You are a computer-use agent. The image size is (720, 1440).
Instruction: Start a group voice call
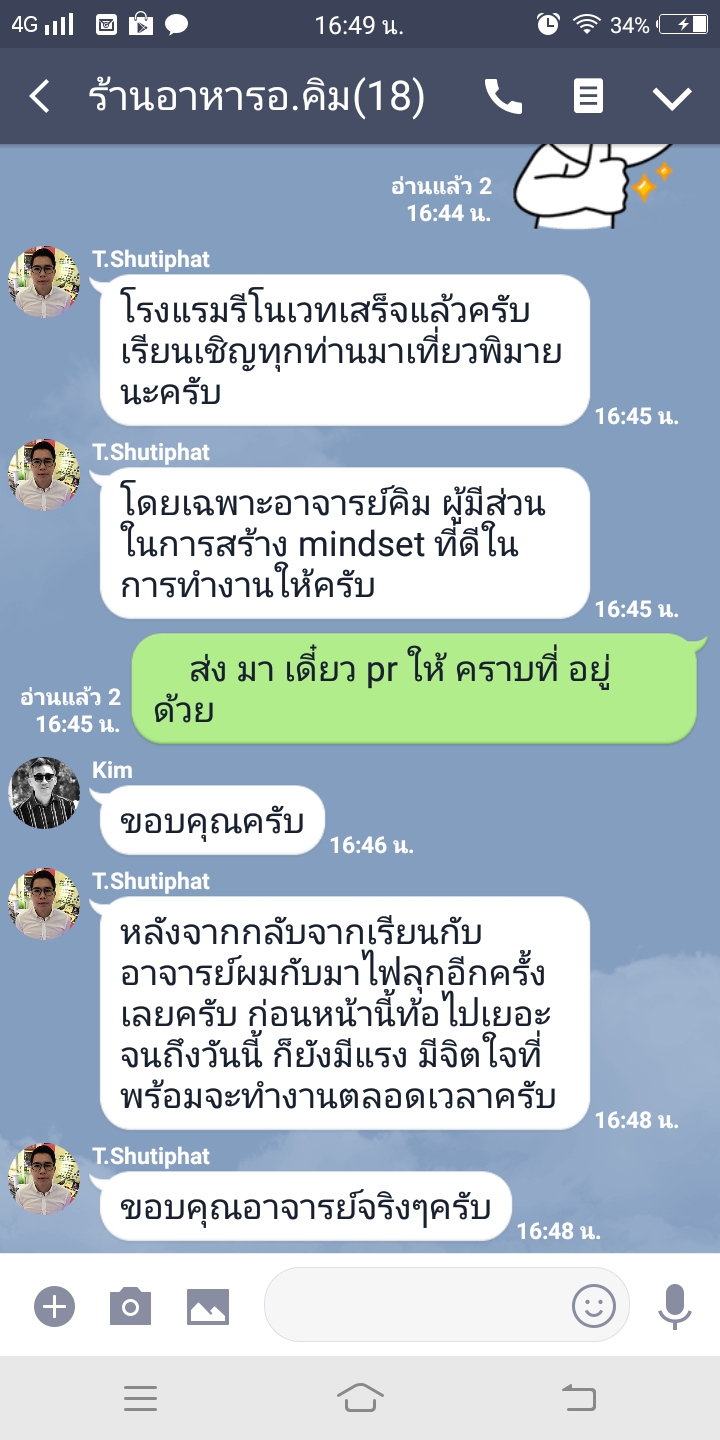(x=503, y=97)
